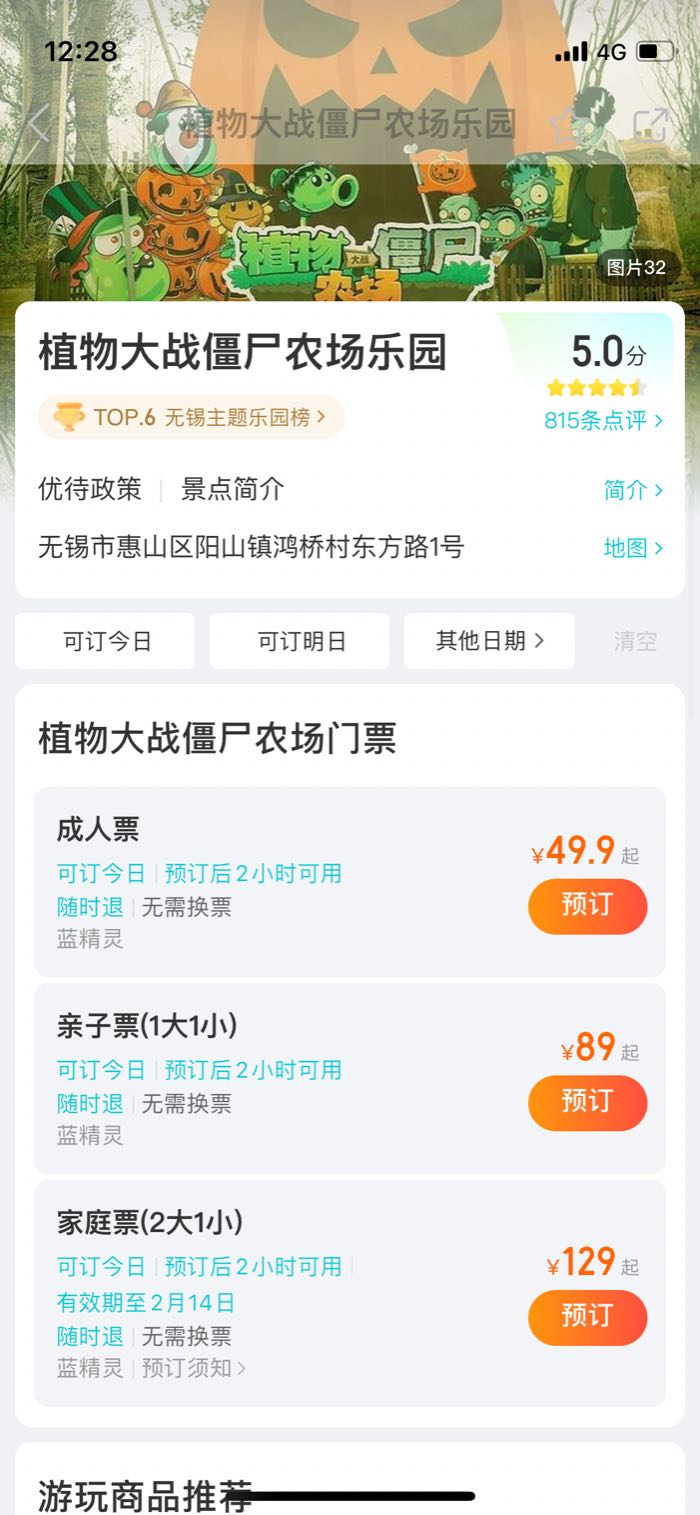View 优待政策 details
Image resolution: width=700 pixels, height=1515 pixels.
pyautogui.click(x=90, y=489)
